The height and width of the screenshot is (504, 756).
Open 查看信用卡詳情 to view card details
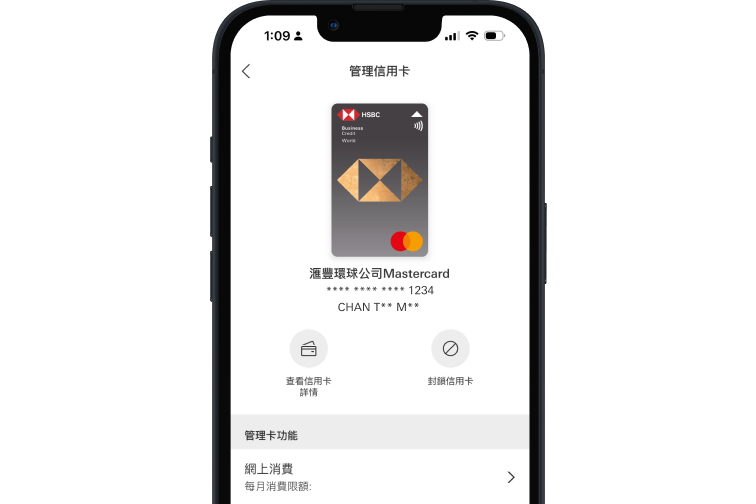(x=309, y=349)
